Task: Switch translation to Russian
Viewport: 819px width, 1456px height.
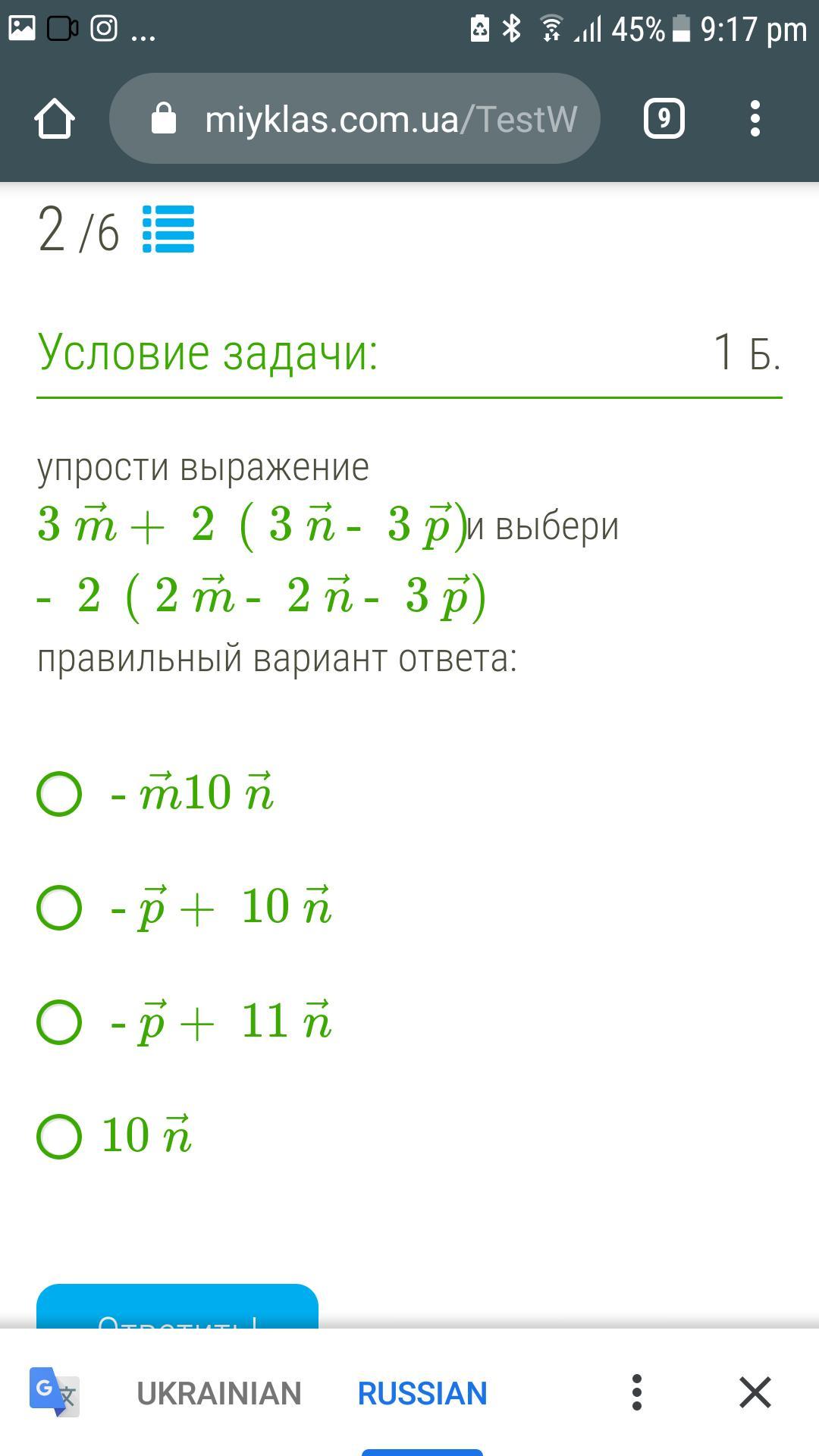Action: point(422,1393)
